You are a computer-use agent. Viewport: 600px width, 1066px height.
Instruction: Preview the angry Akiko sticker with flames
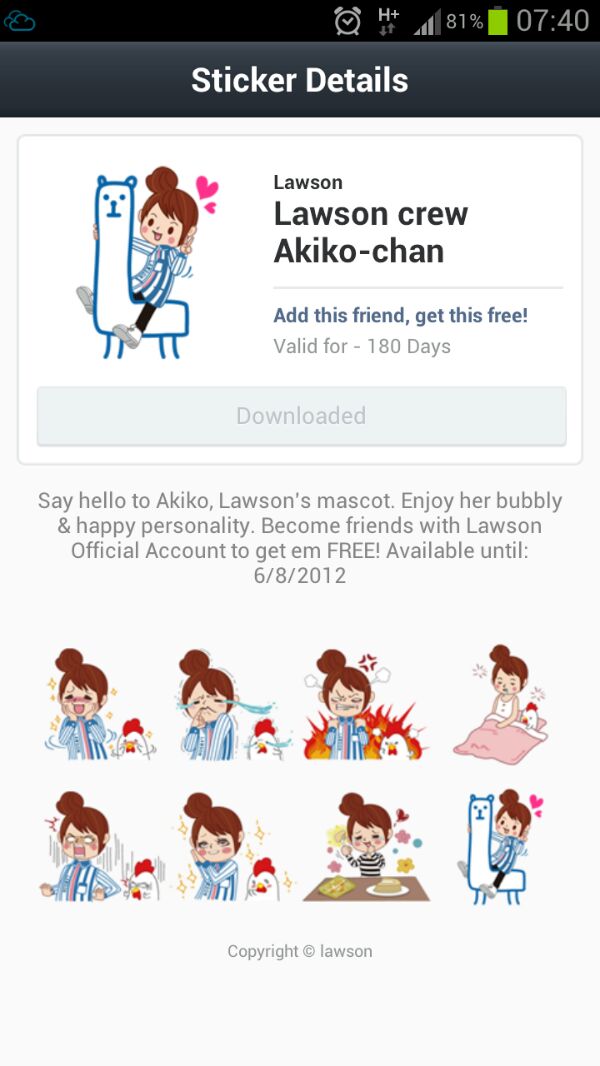pyautogui.click(x=365, y=703)
